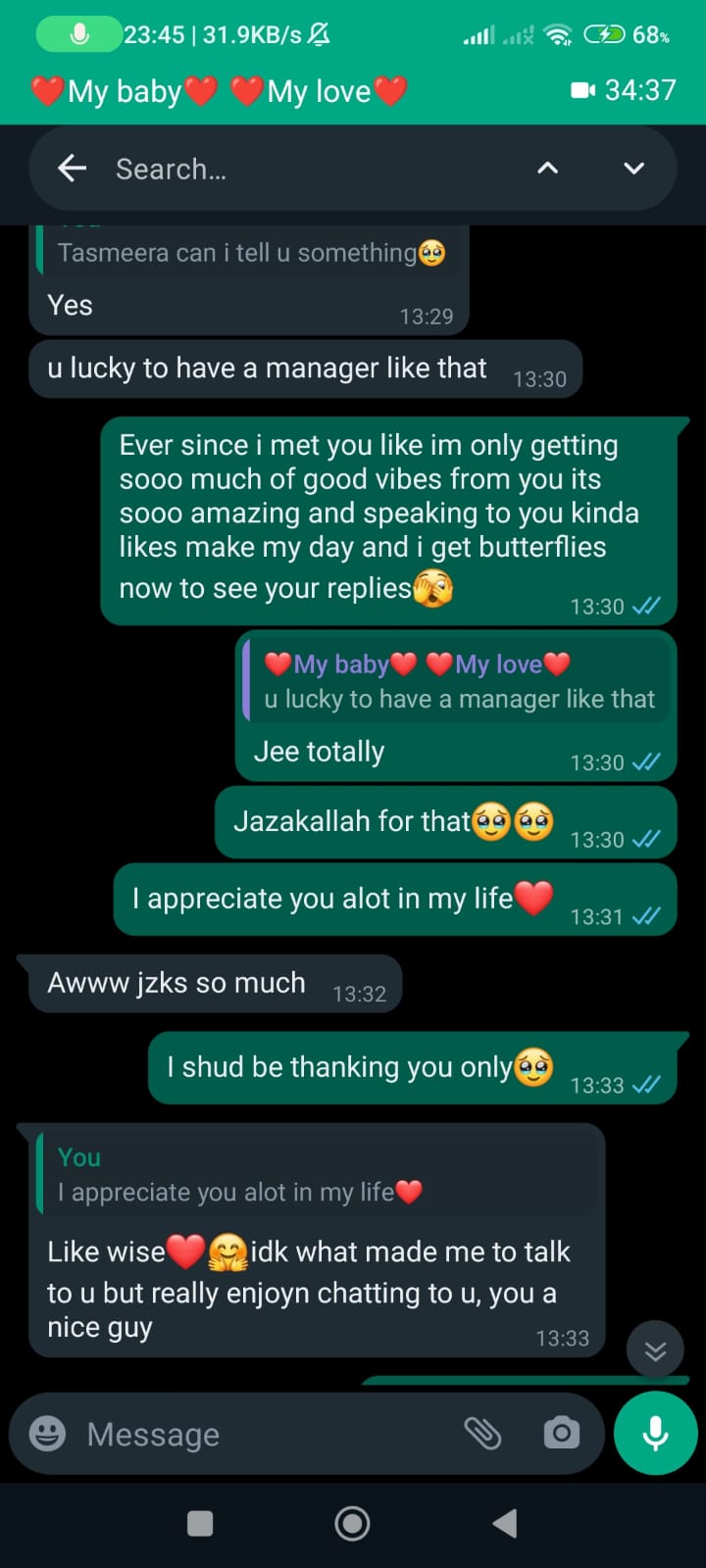Open quoted "u lucky to have a manager" message

tap(457, 682)
